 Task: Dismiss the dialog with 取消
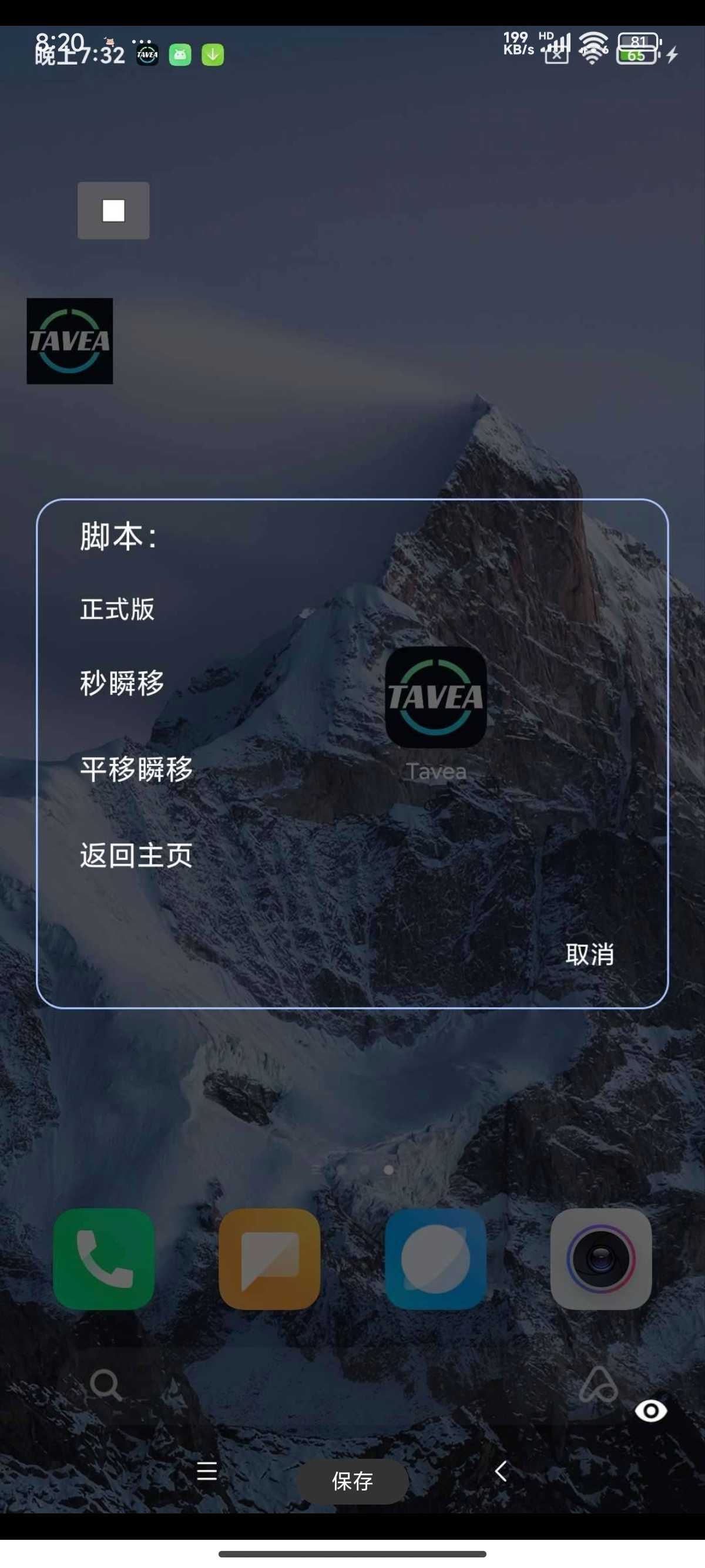pos(589,954)
